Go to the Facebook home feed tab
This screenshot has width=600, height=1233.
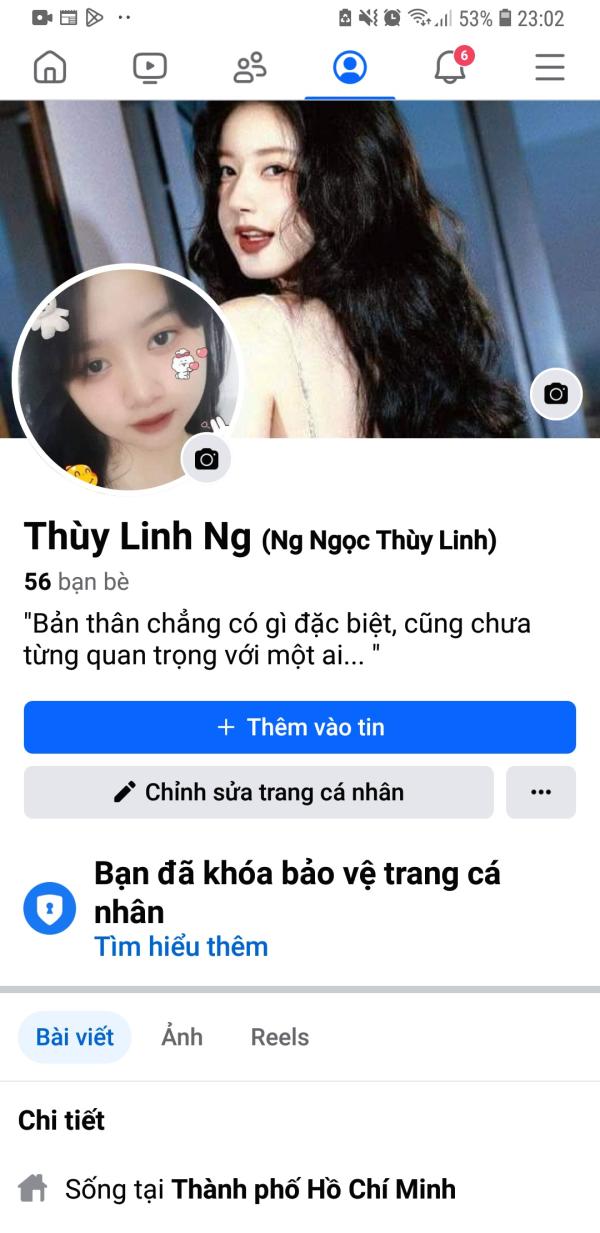pos(50,67)
